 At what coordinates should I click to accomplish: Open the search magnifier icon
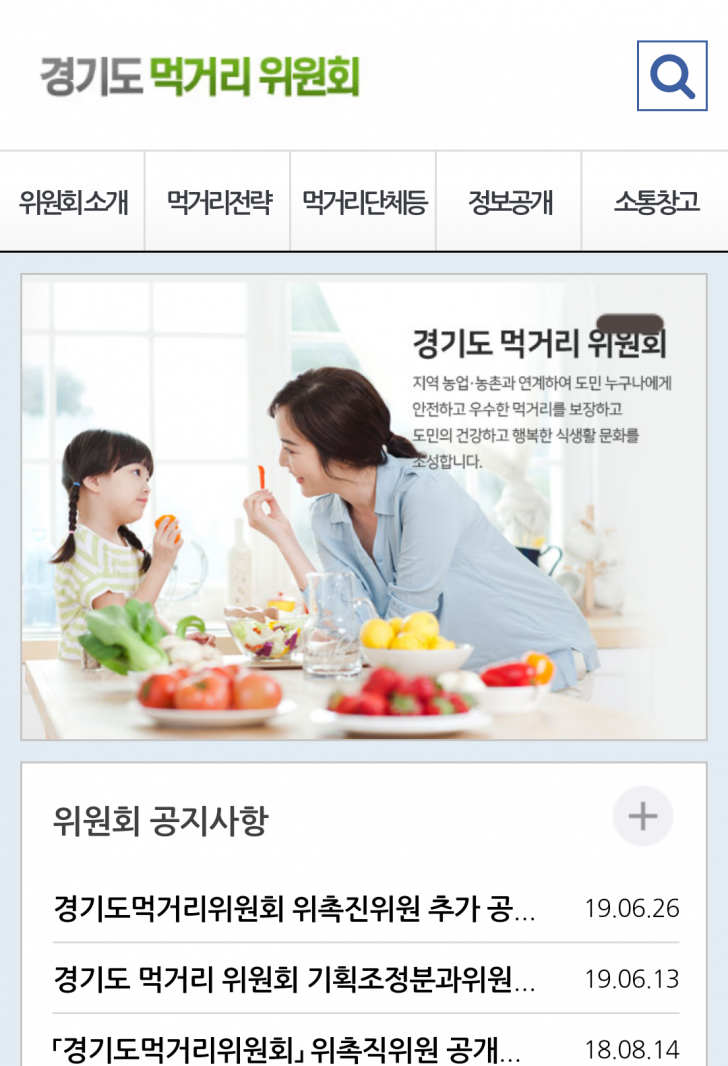[672, 76]
